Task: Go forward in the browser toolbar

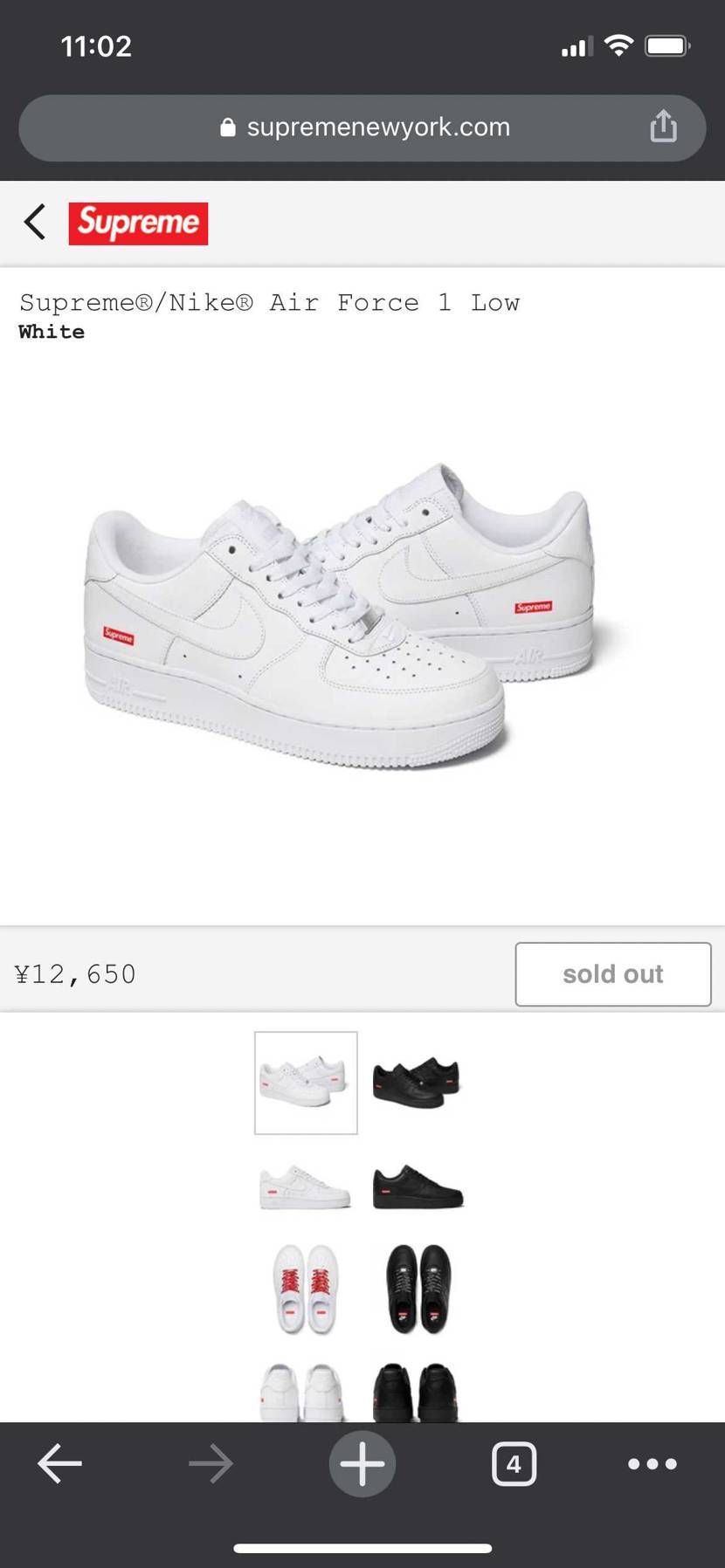Action: click(x=211, y=1463)
